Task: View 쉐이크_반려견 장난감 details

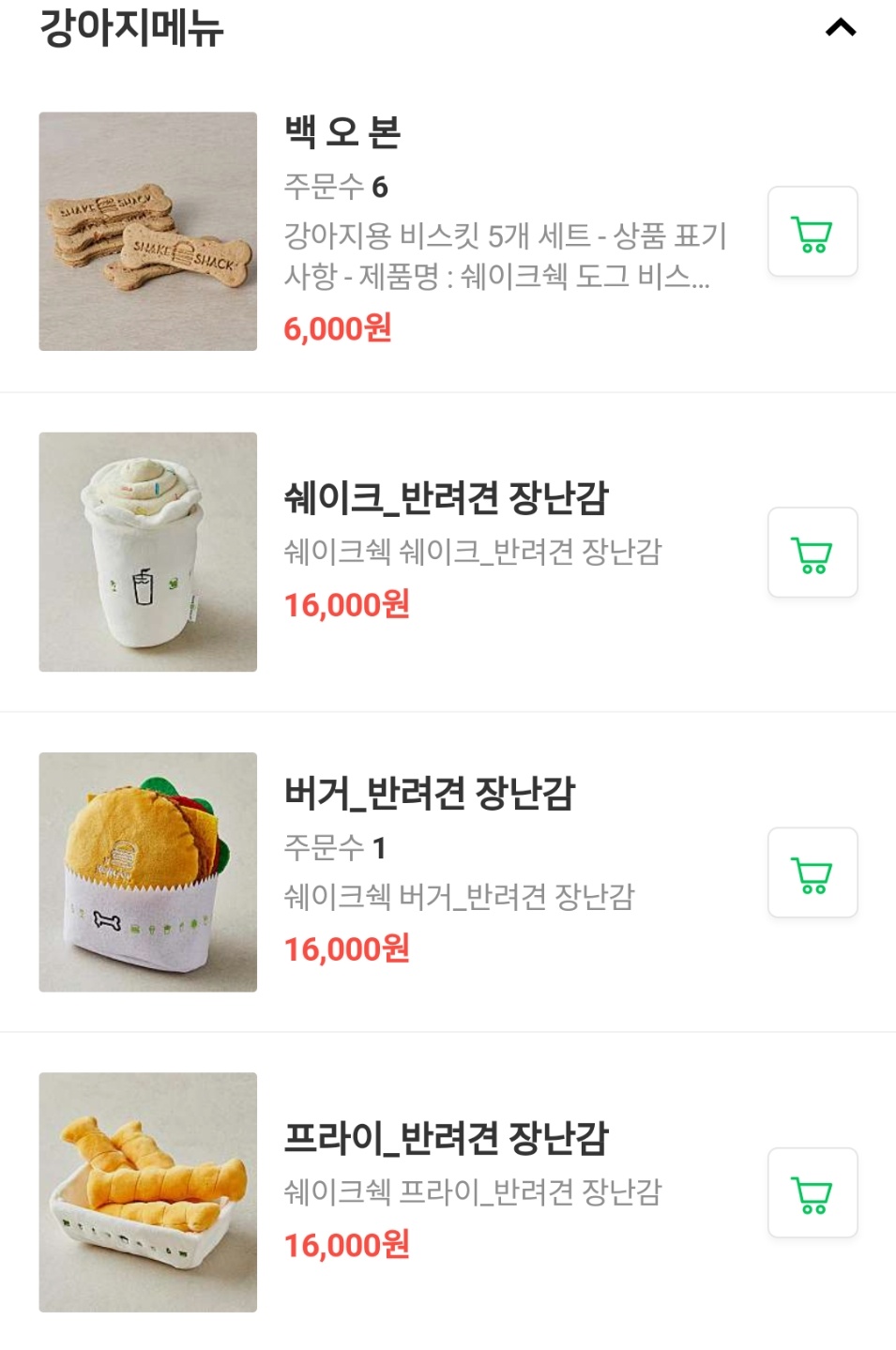Action: click(446, 497)
